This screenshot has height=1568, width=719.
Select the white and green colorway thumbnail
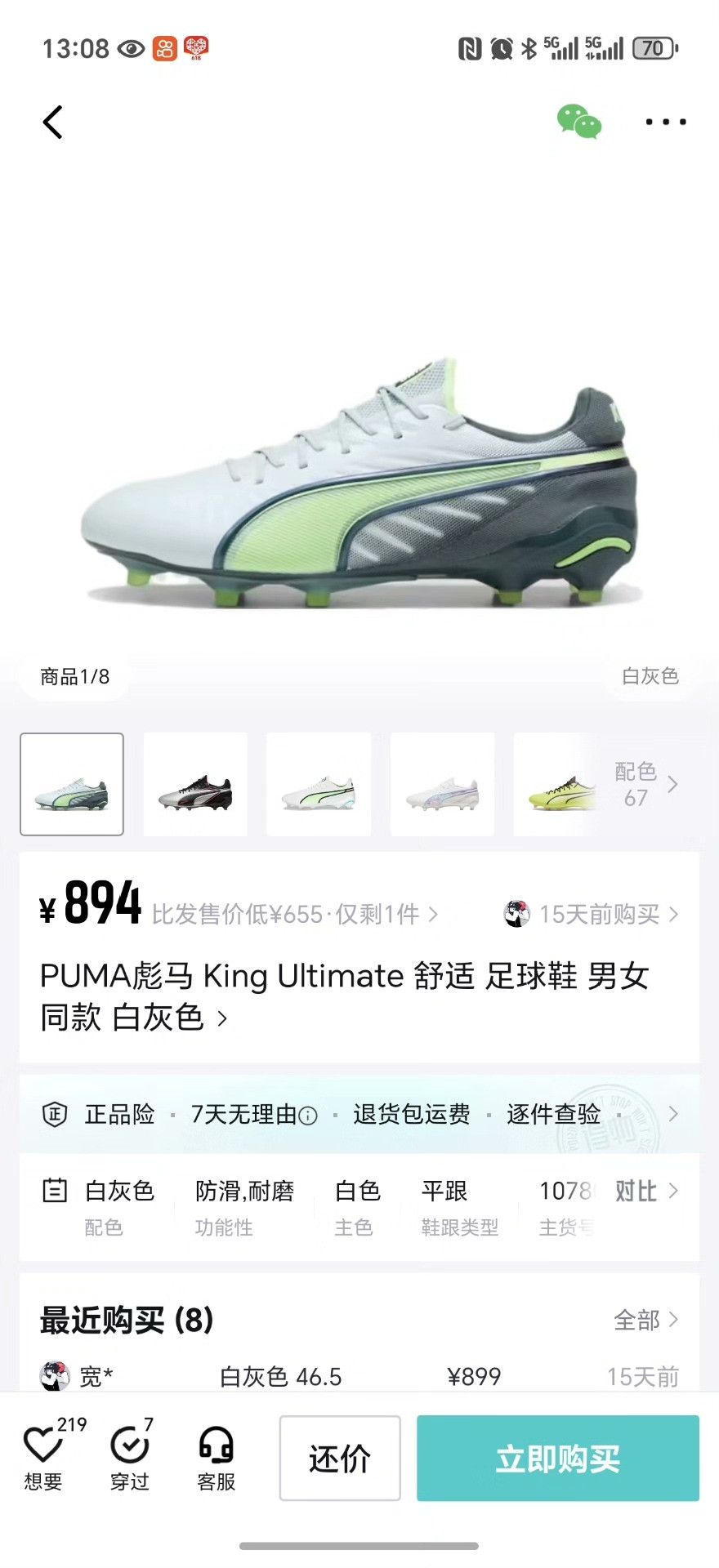319,784
